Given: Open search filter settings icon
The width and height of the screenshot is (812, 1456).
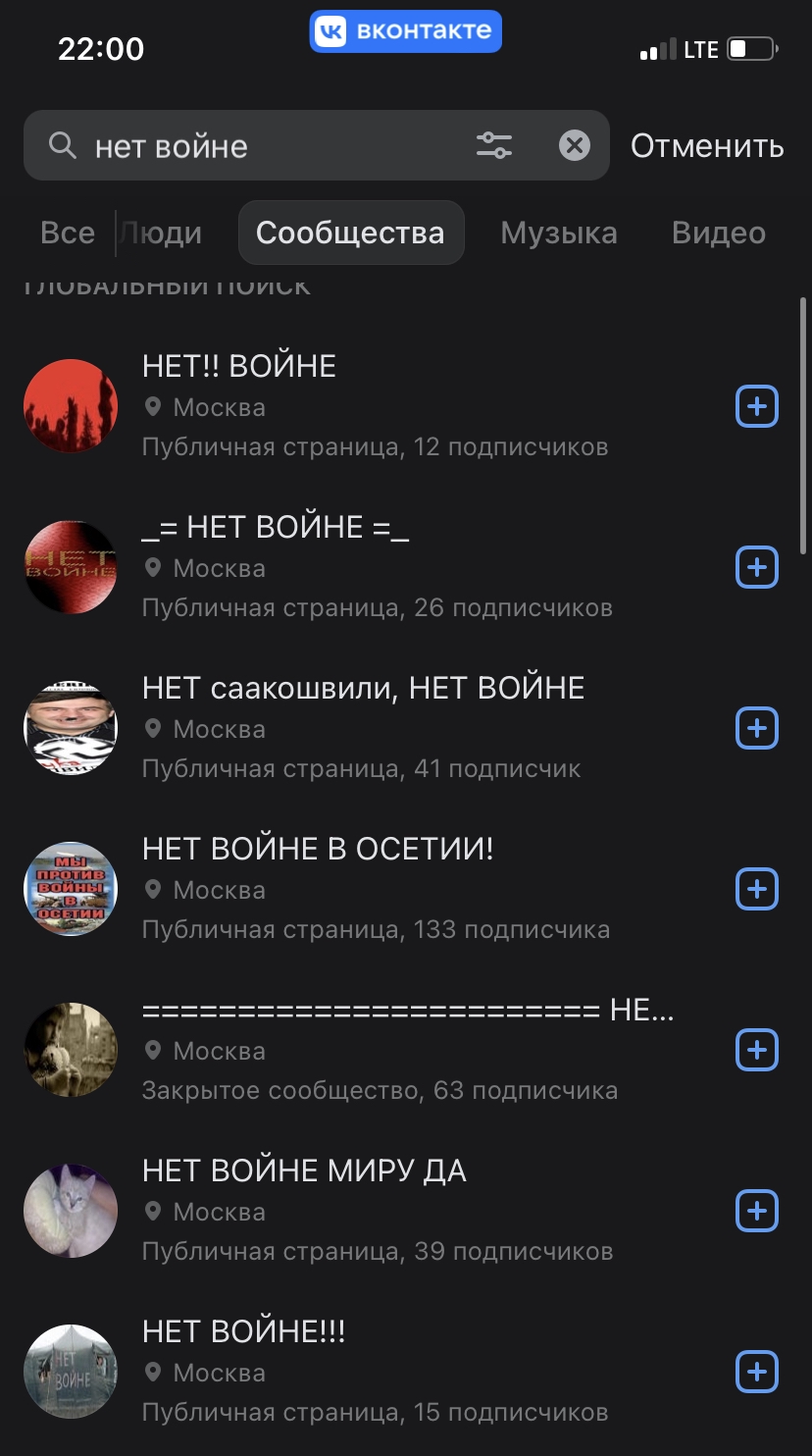Looking at the screenshot, I should pos(494,146).
